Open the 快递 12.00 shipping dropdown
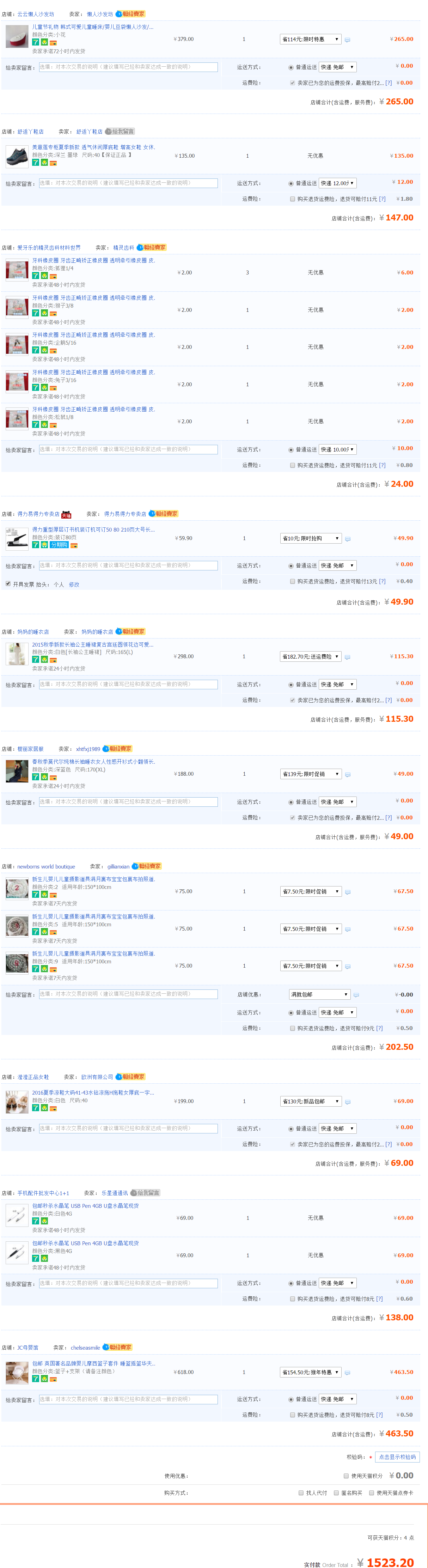Viewport: 428px width, 1568px height. coord(337,183)
